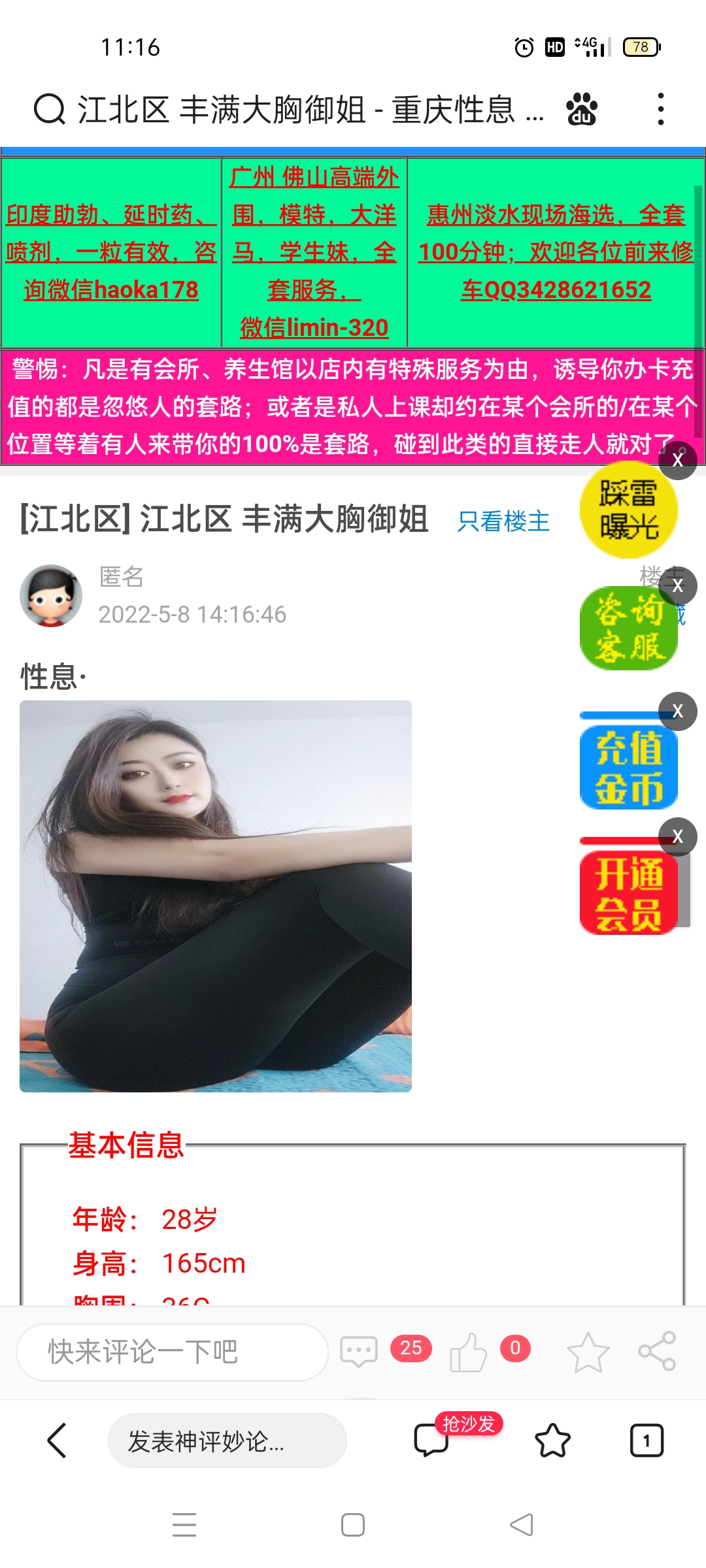Close the 开通会员 floating button
The image size is (706, 1568).
[x=677, y=836]
